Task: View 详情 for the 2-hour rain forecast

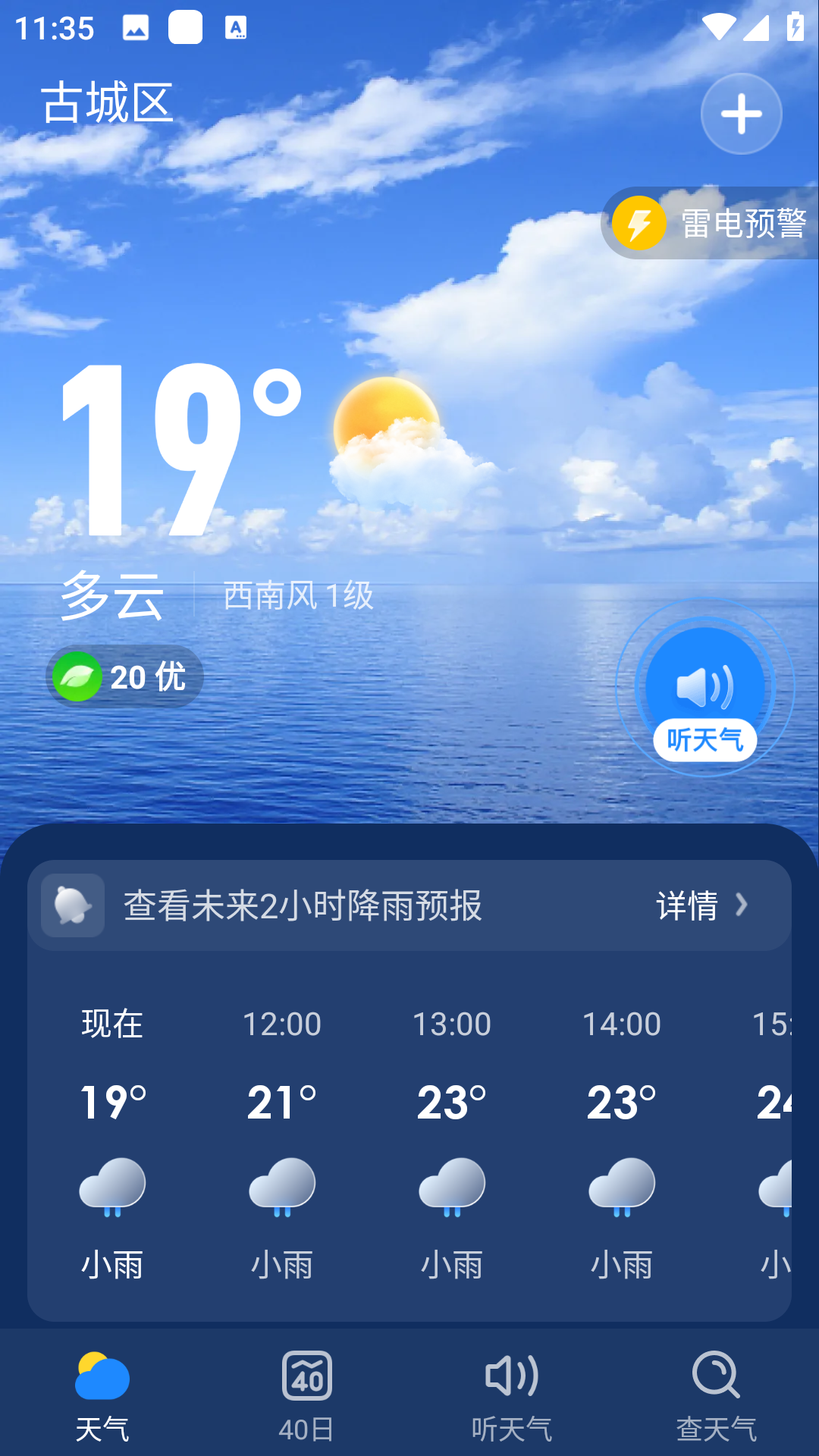Action: coord(701,905)
